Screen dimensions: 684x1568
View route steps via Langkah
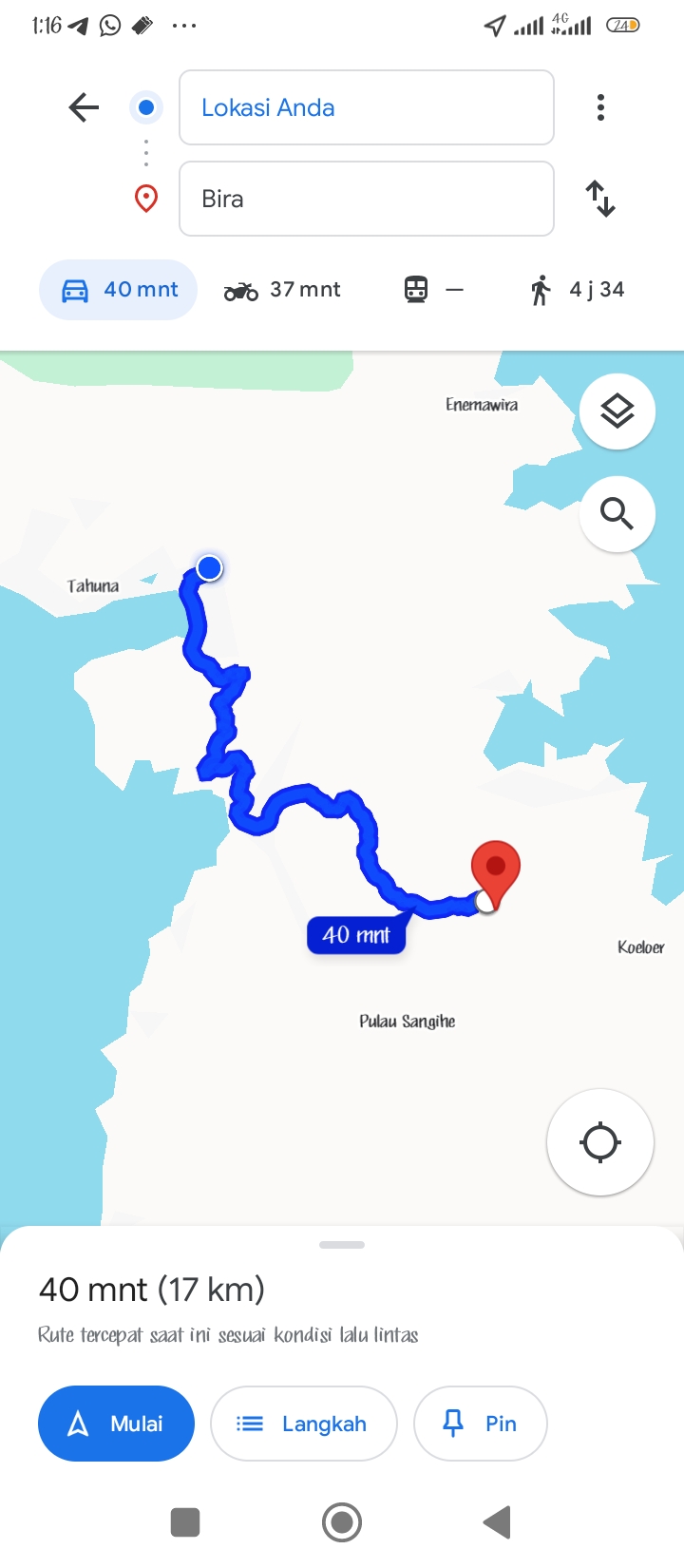(303, 1424)
